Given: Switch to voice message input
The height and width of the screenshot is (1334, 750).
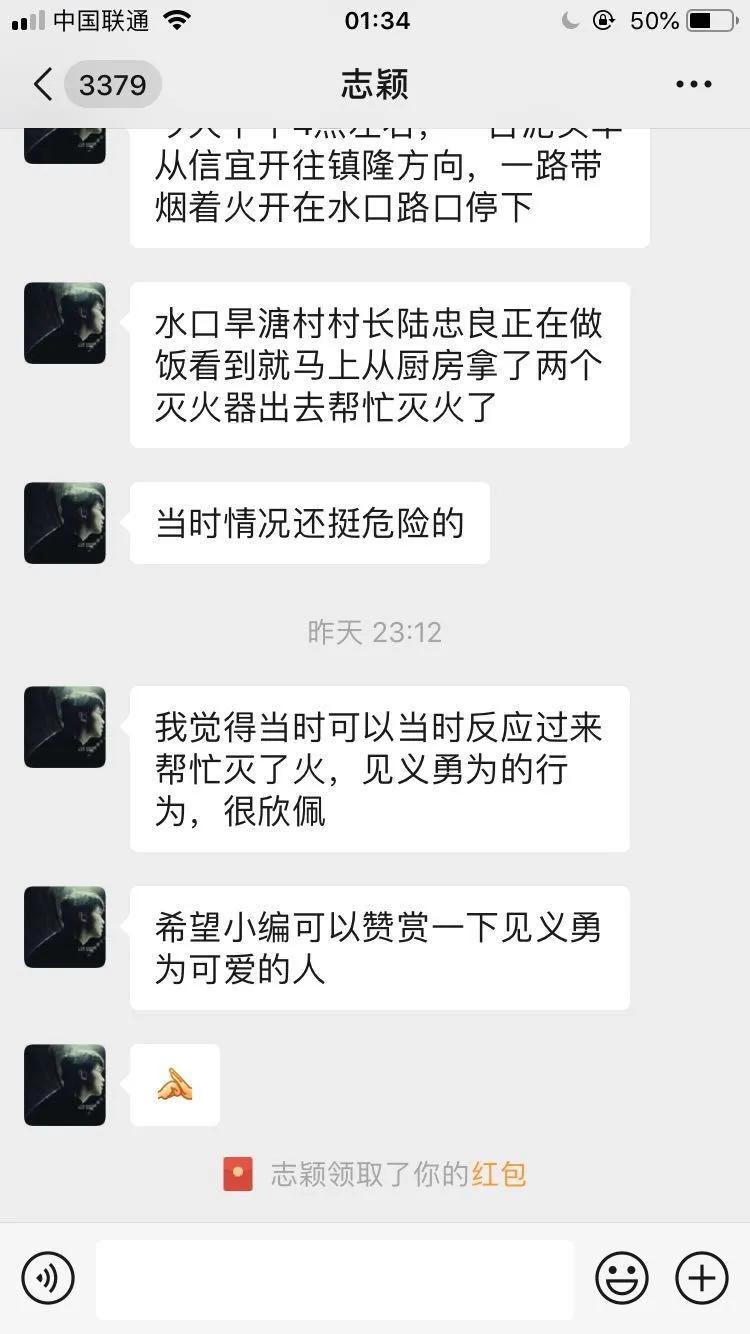Looking at the screenshot, I should pos(48,1278).
